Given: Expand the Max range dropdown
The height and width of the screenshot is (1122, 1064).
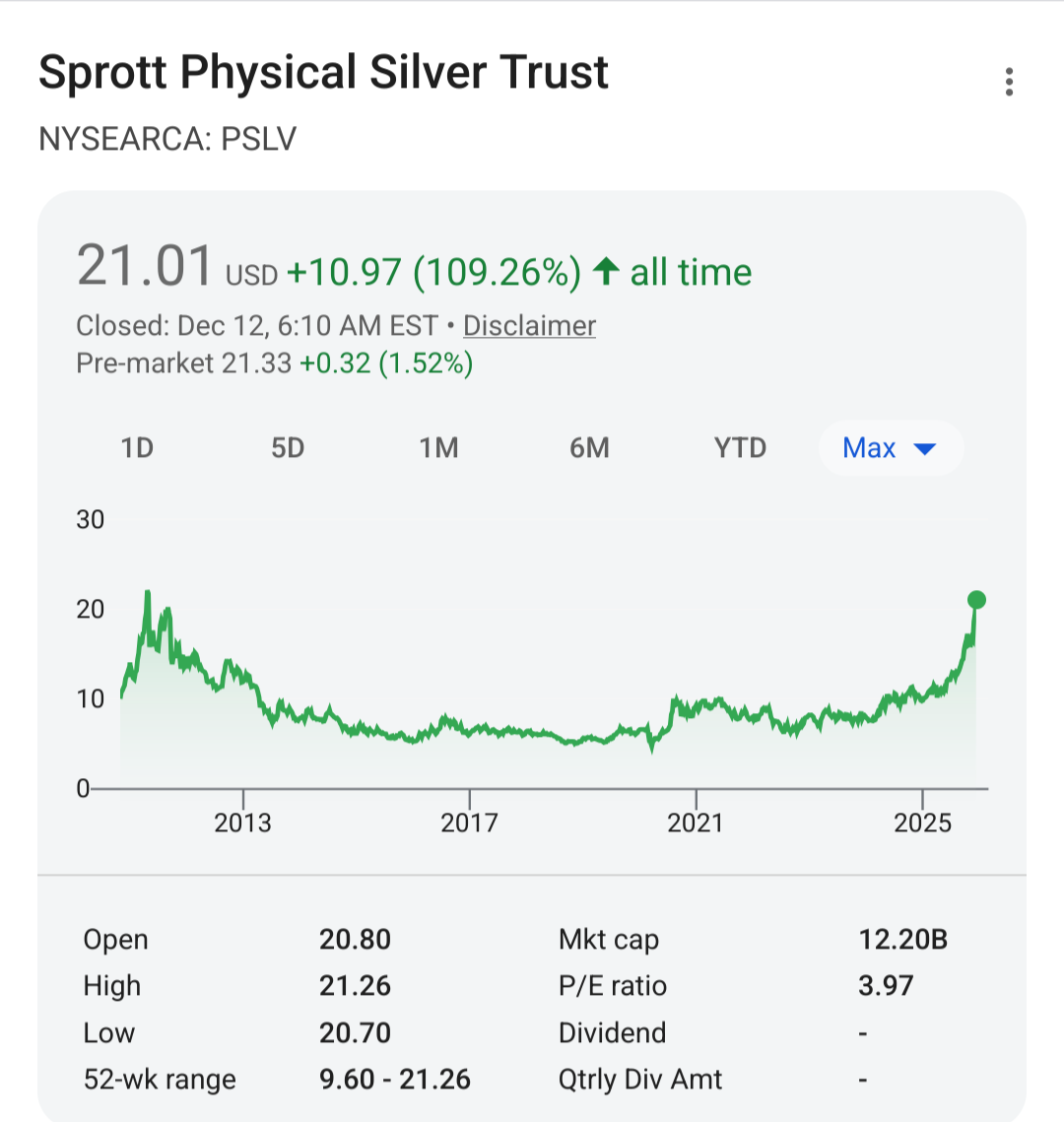Looking at the screenshot, I should tap(890, 448).
